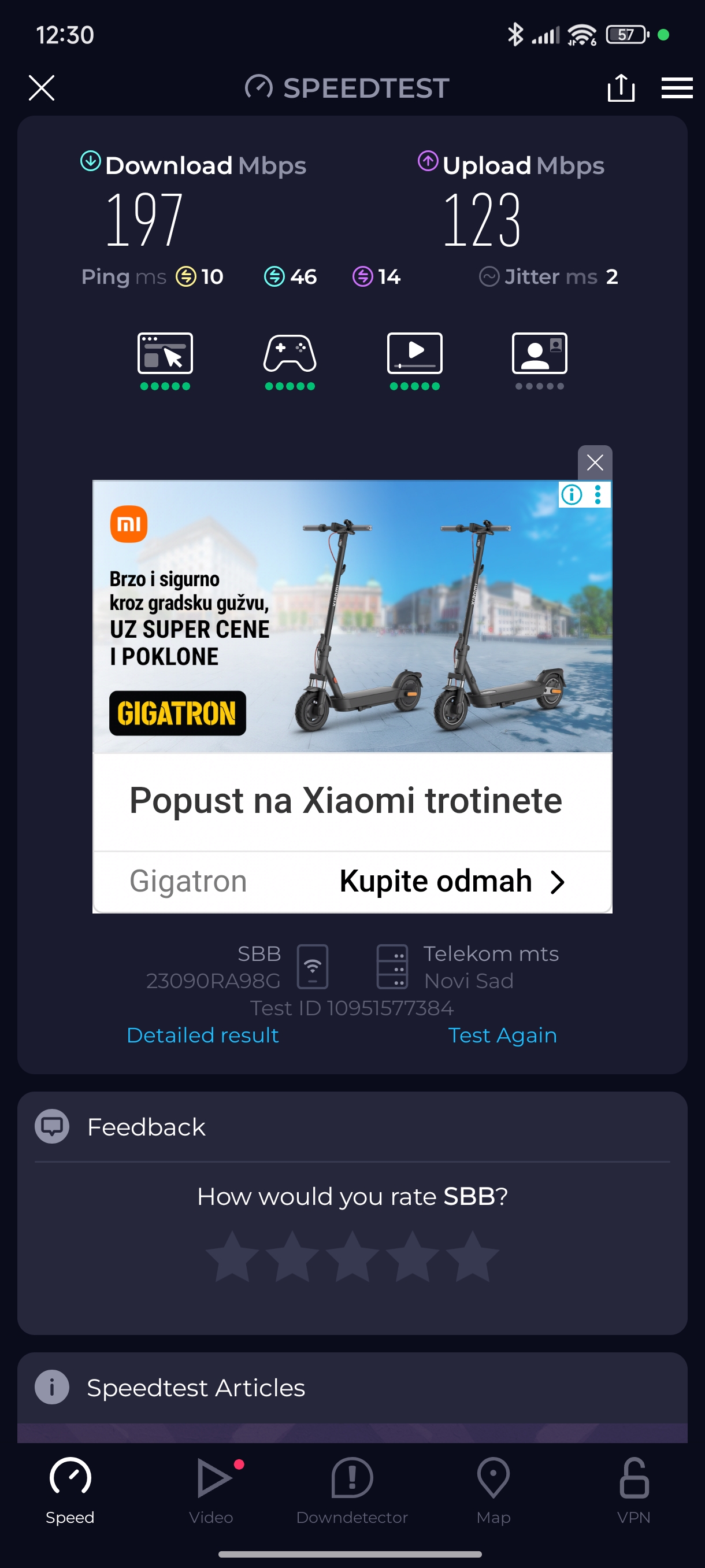View the gaming experience score
Image resolution: width=705 pixels, height=1568 pixels.
tap(290, 359)
